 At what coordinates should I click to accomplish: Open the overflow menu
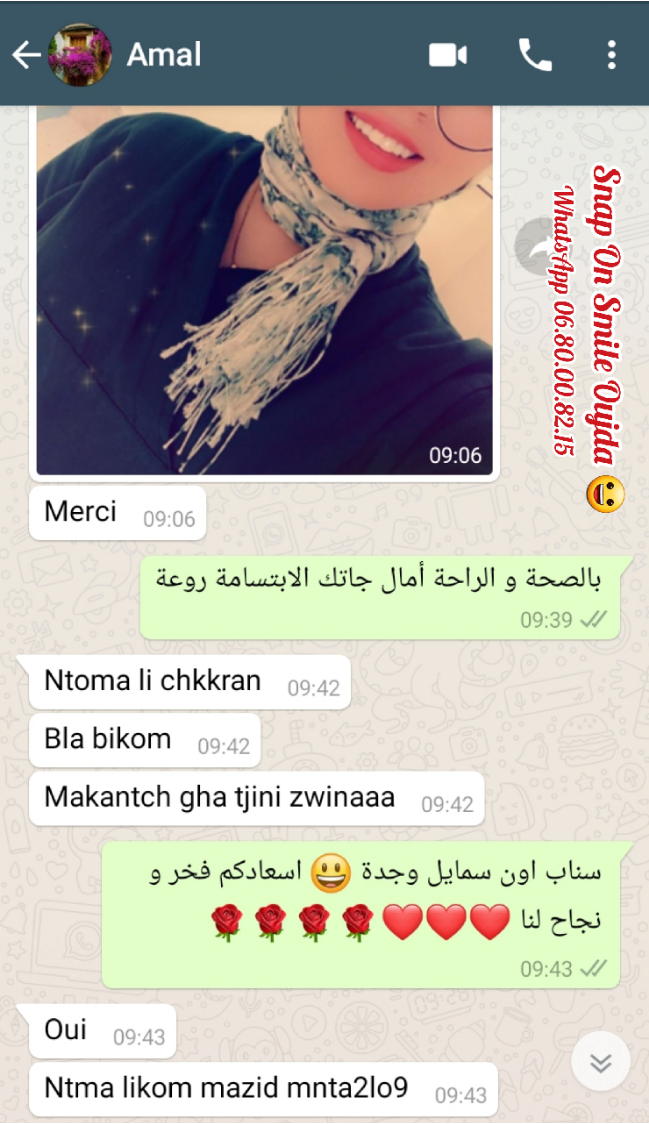(611, 55)
